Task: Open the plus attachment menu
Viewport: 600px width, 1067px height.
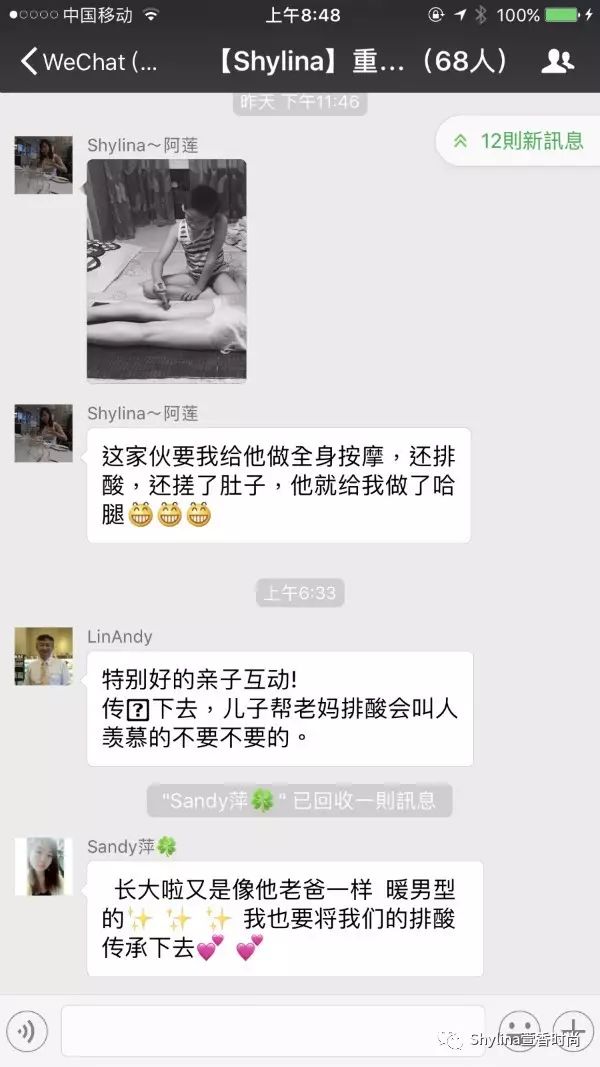Action: coord(573,1029)
